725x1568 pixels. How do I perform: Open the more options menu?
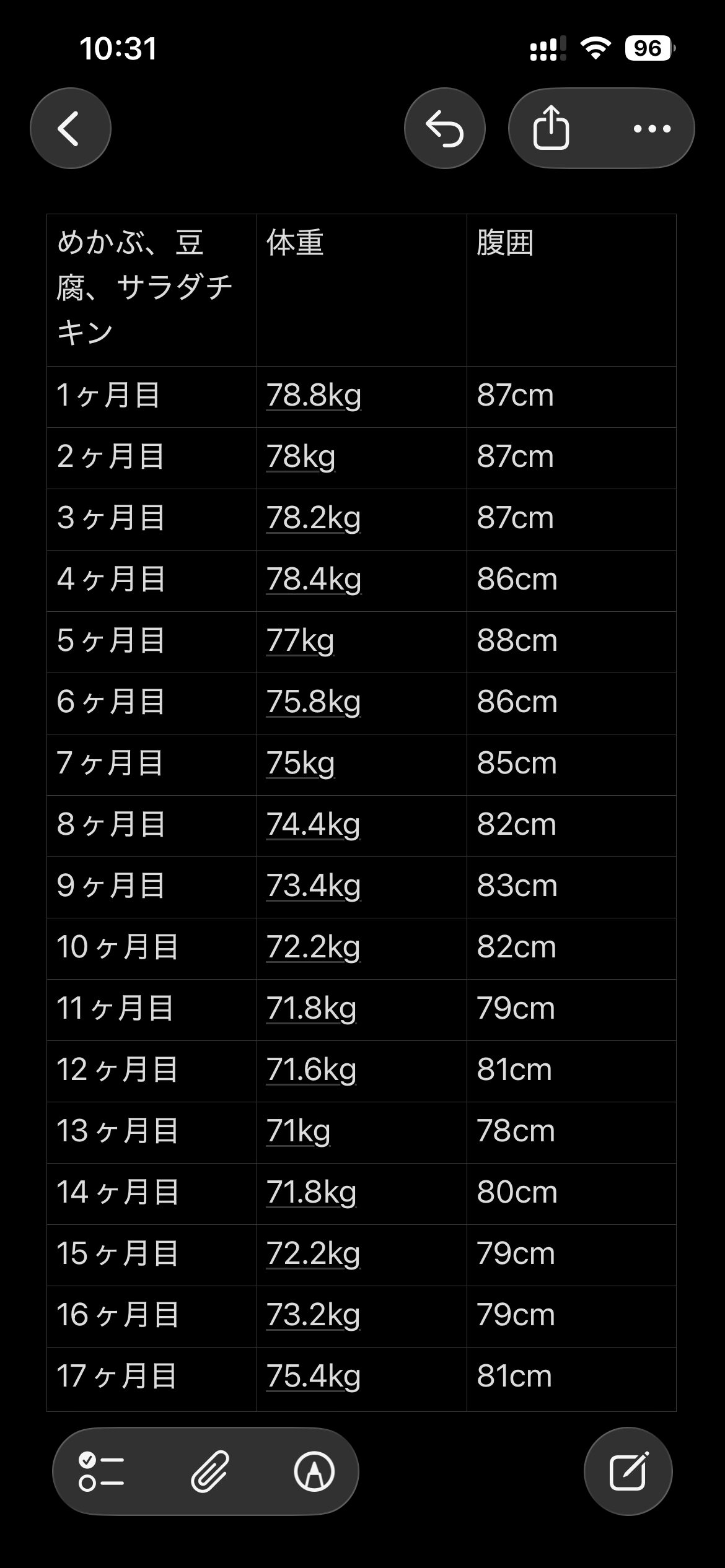pyautogui.click(x=652, y=128)
